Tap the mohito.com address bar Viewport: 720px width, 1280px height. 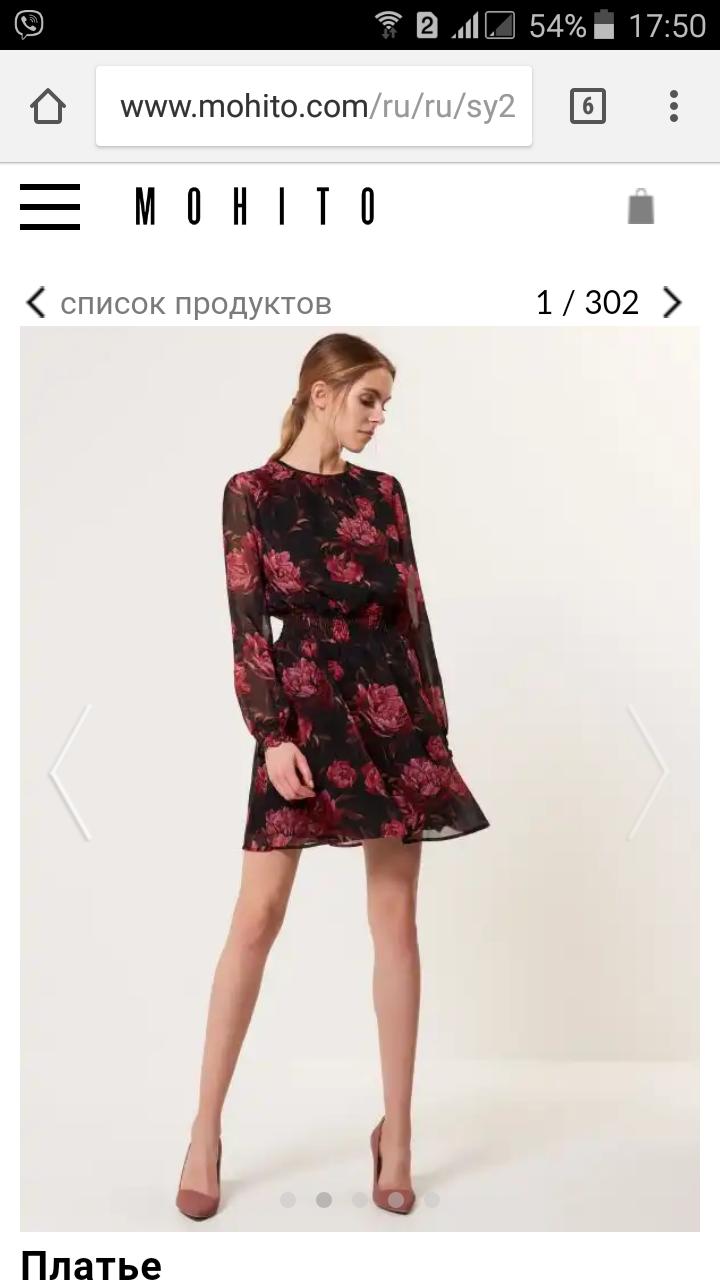(x=314, y=106)
